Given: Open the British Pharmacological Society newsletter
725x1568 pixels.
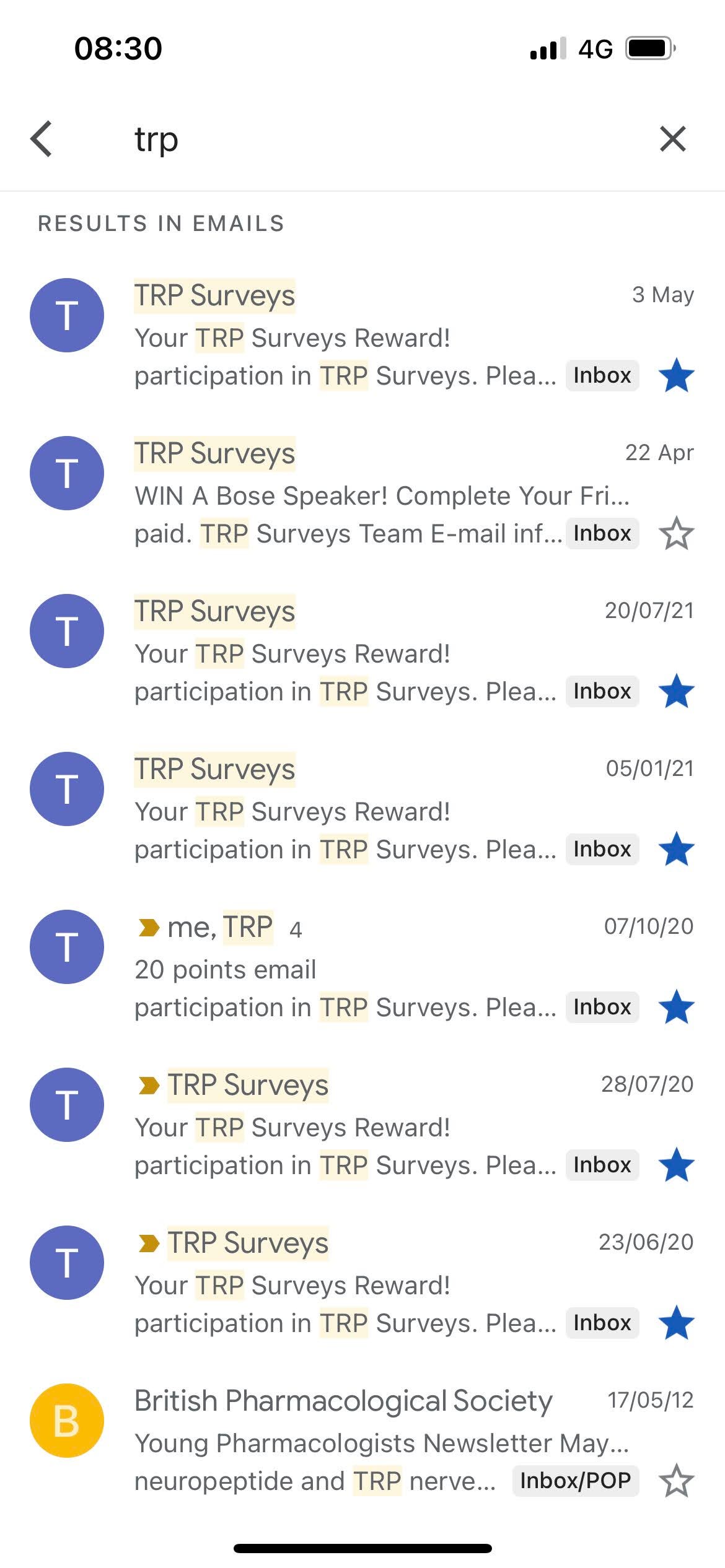Looking at the screenshot, I should (362, 1440).
